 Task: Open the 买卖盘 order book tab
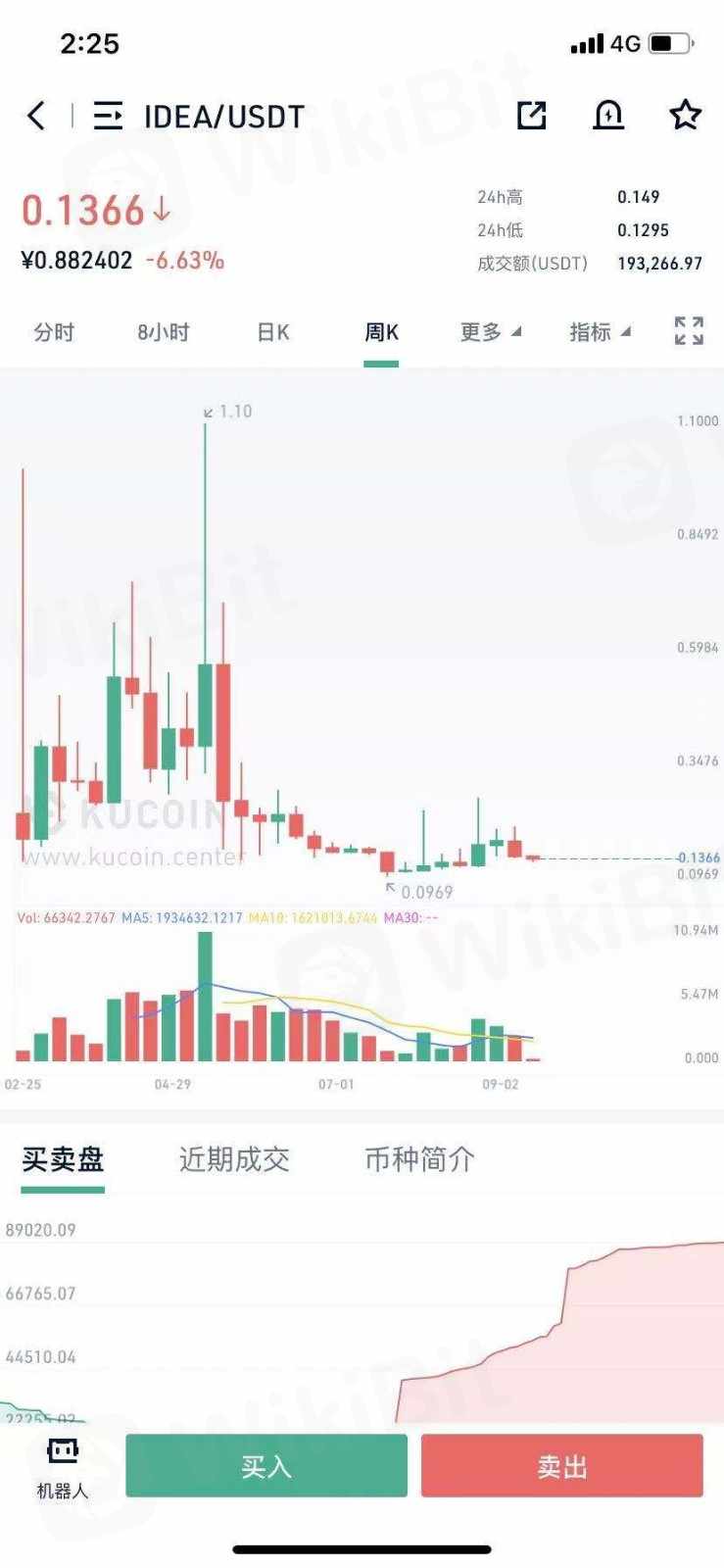(63, 1160)
